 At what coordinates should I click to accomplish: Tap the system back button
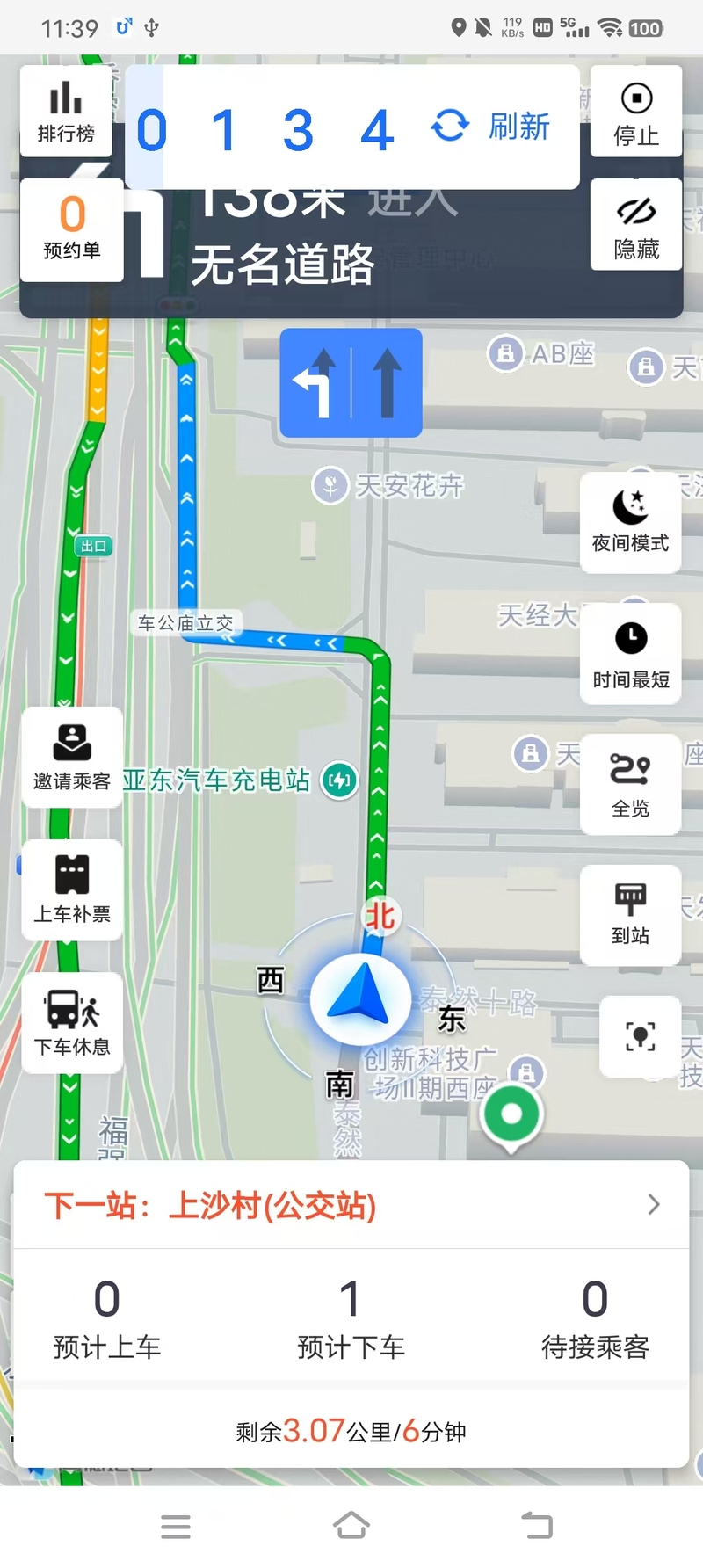pyautogui.click(x=537, y=1525)
